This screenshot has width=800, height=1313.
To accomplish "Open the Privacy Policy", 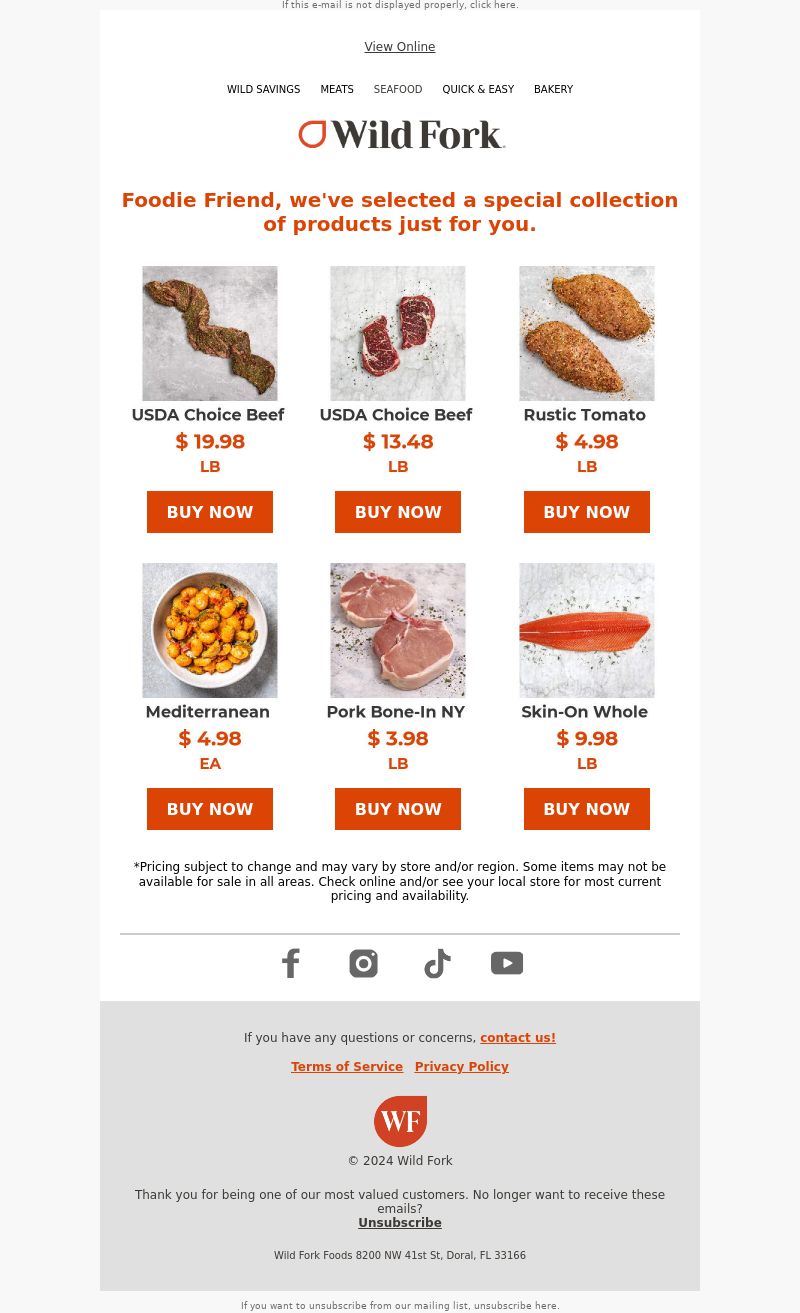I will 462,1067.
